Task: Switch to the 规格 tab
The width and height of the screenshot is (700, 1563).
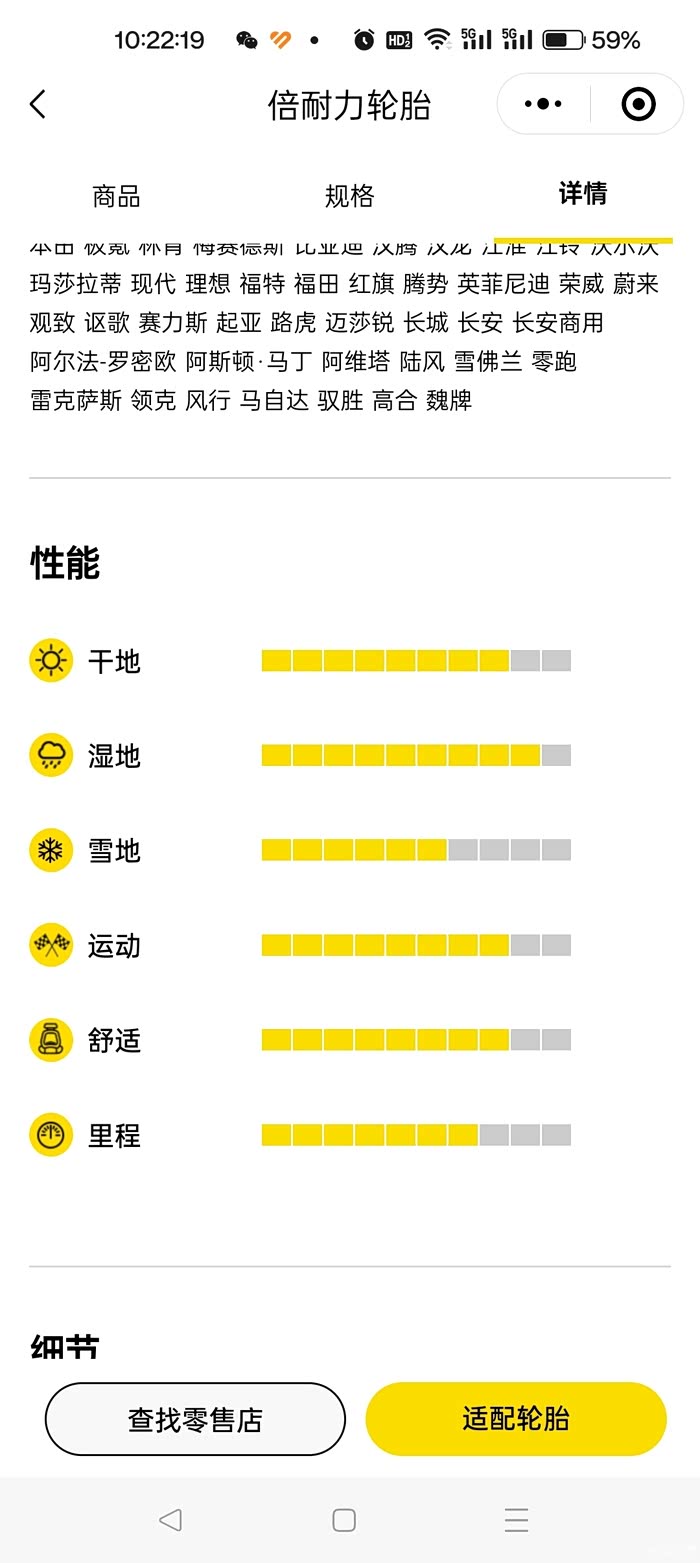Action: [349, 196]
